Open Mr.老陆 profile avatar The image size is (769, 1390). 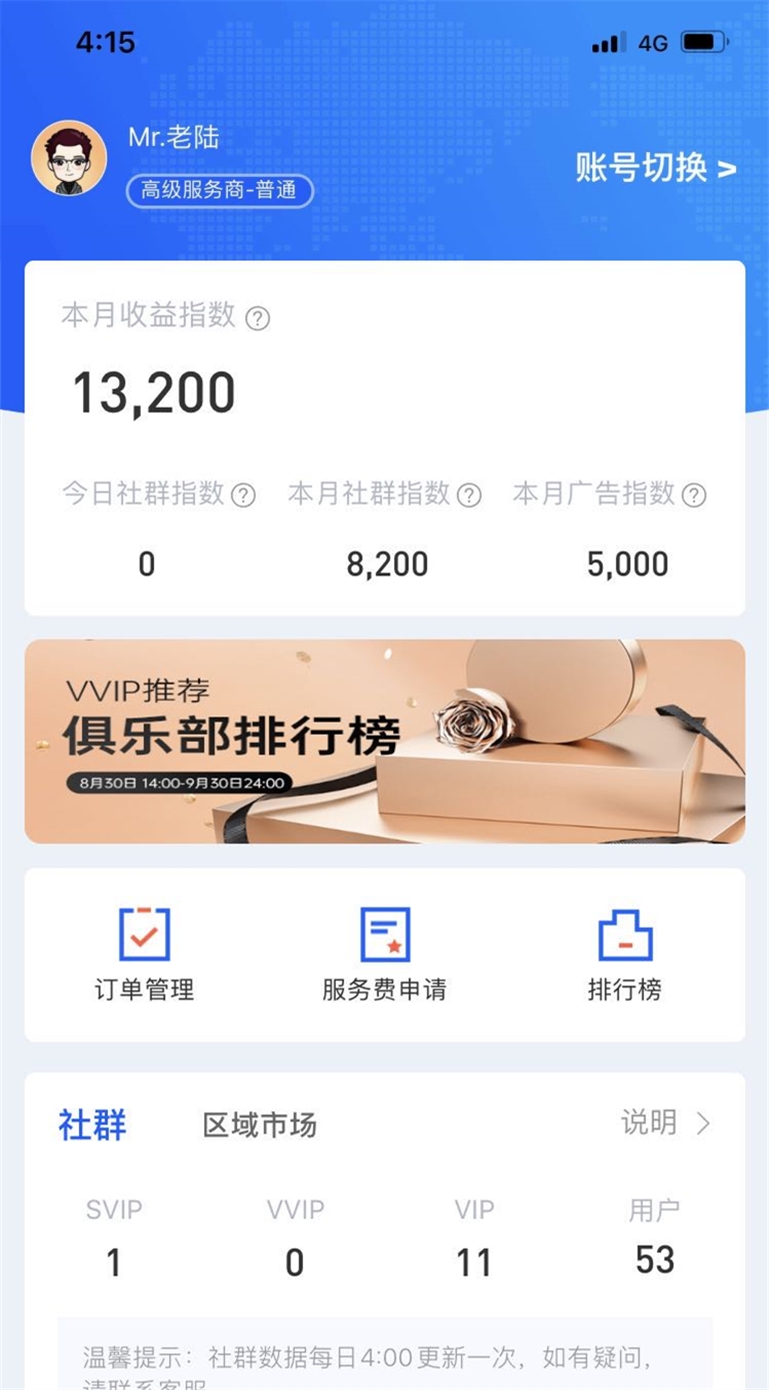(69, 158)
